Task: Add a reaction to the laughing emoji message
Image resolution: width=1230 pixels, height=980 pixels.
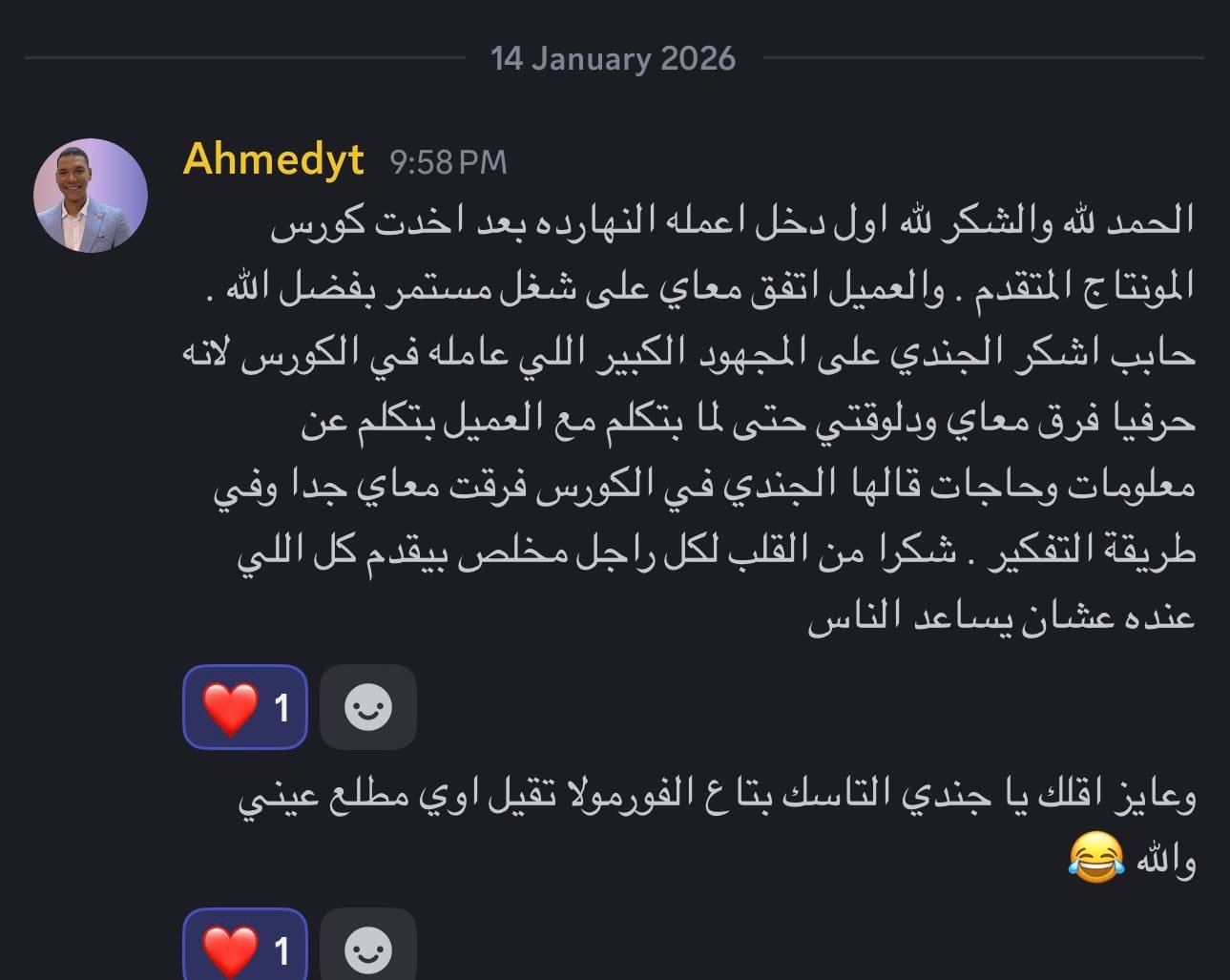Action: coord(367,947)
